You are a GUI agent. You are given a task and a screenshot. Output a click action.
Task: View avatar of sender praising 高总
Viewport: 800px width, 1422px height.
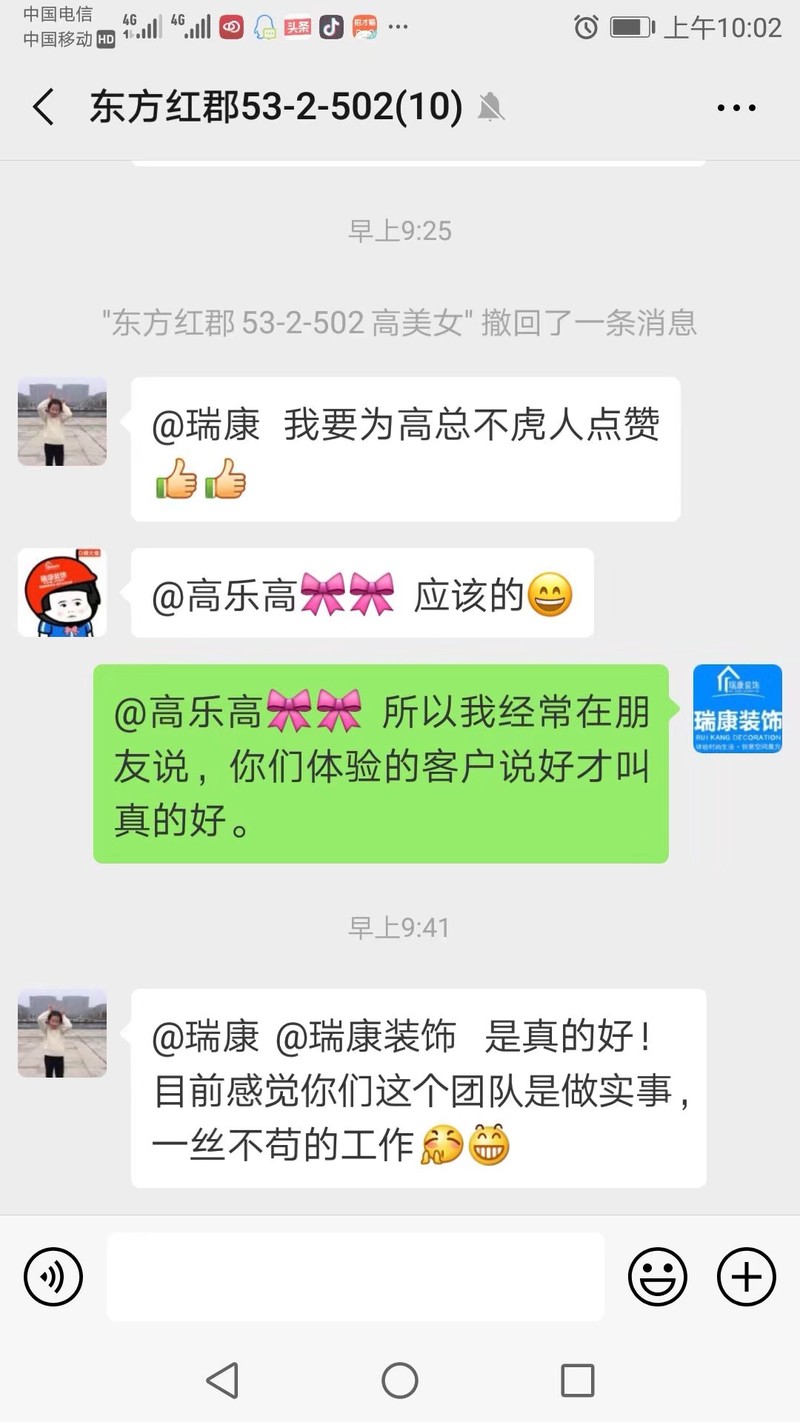[x=62, y=421]
